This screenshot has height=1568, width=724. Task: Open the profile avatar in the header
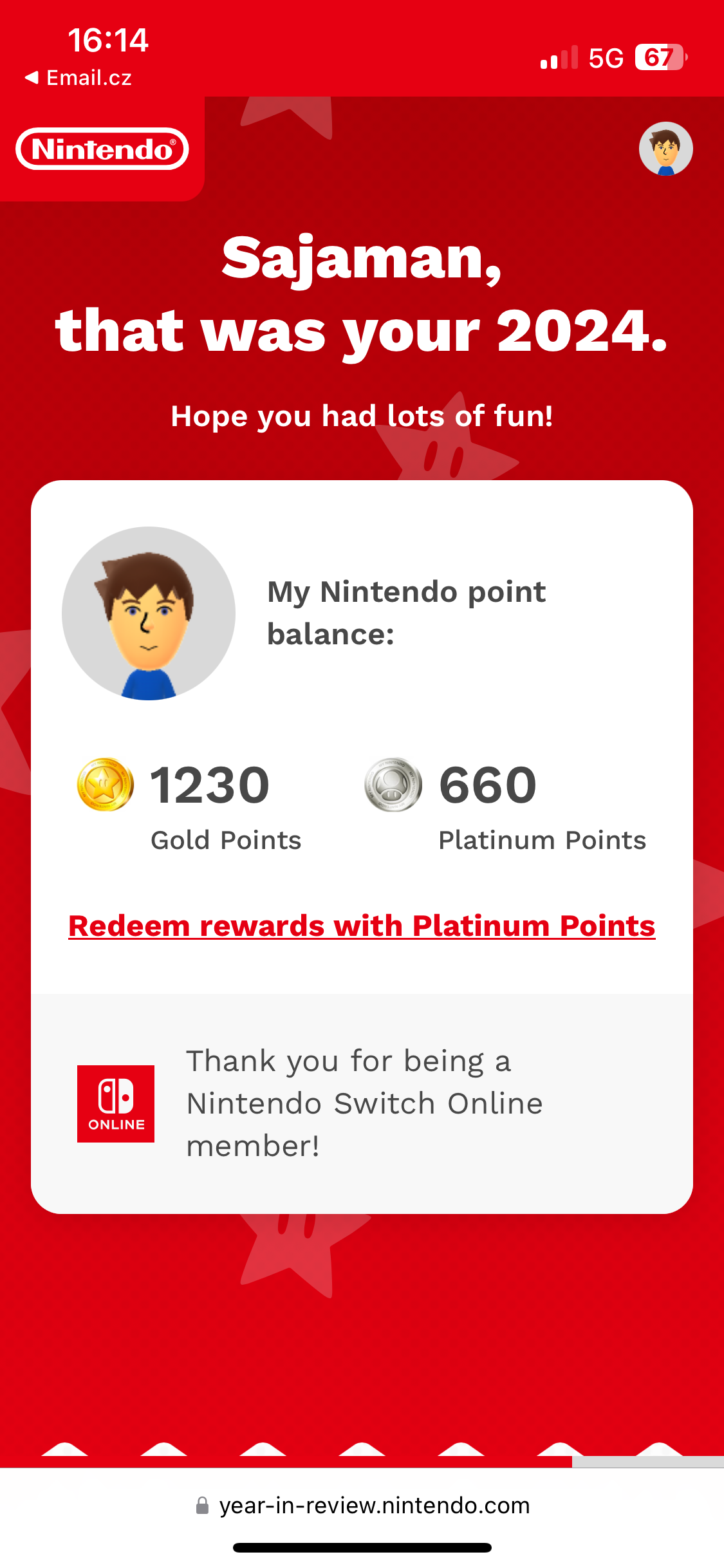tap(665, 149)
